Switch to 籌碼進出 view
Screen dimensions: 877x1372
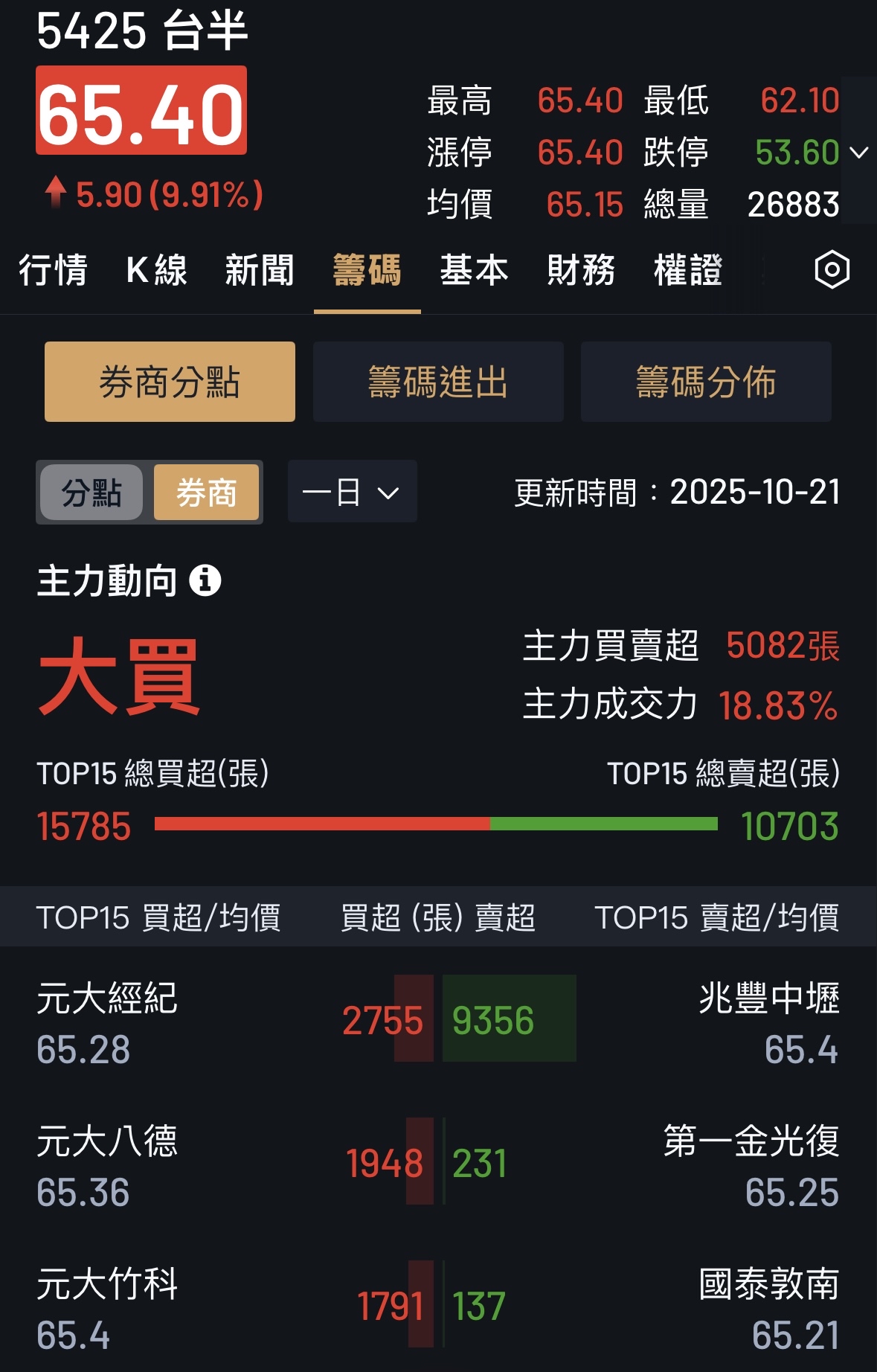438,382
